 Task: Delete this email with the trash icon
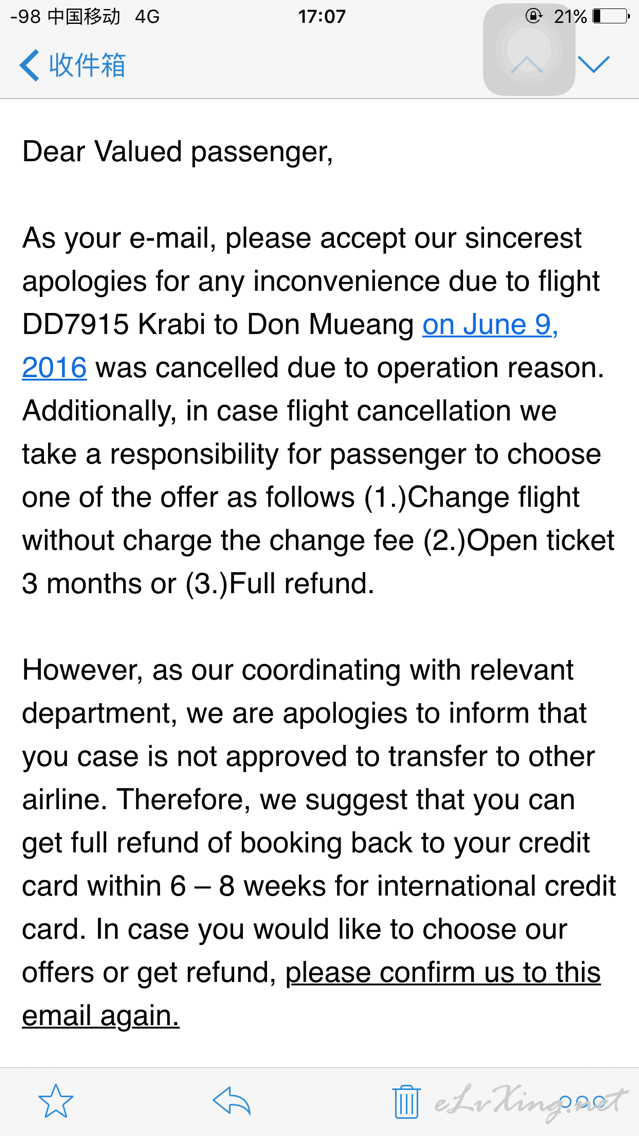(406, 1101)
